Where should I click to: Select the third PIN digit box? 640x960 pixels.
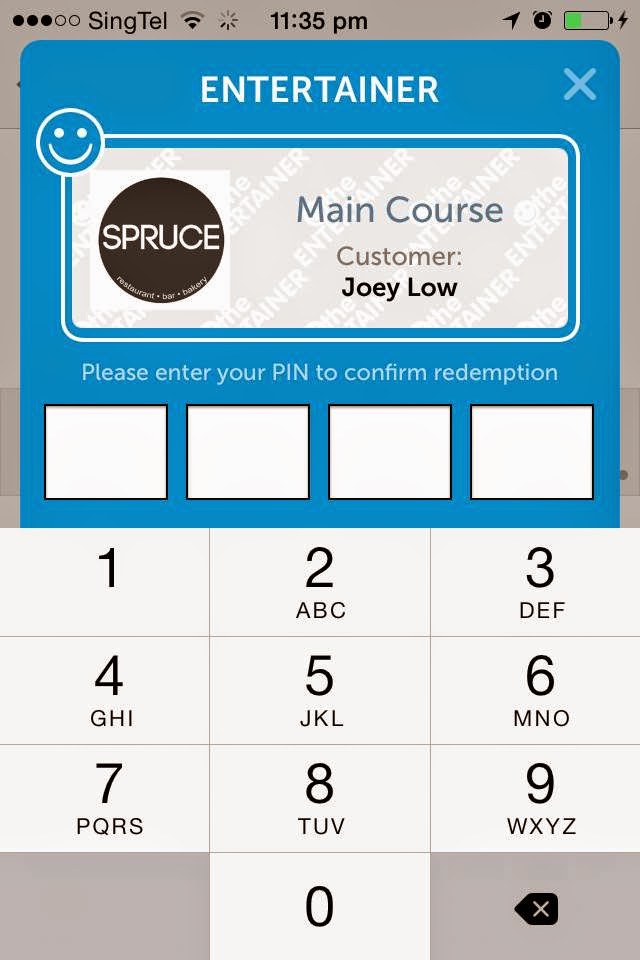pos(390,452)
